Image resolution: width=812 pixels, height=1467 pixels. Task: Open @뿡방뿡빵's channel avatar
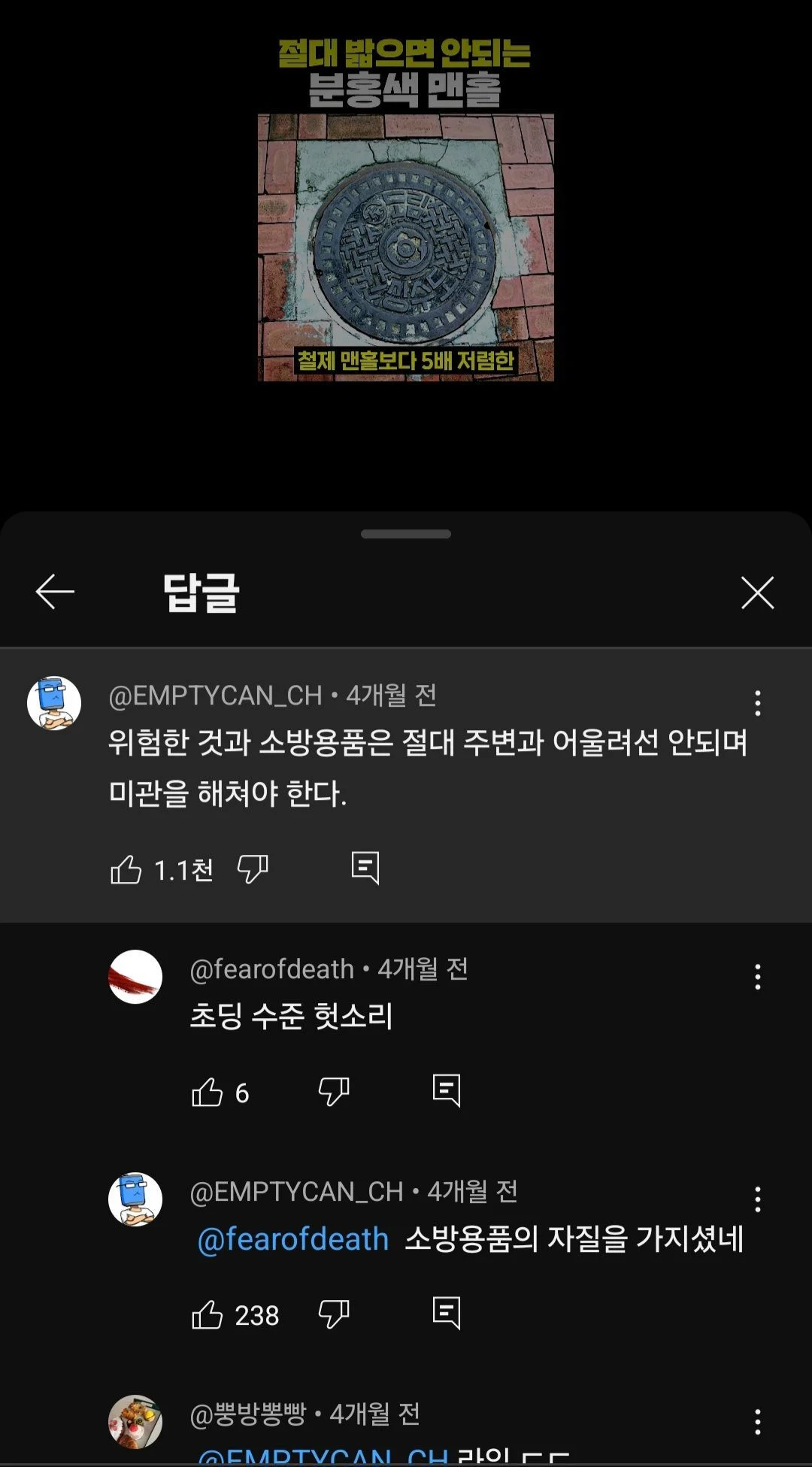[135, 1422]
